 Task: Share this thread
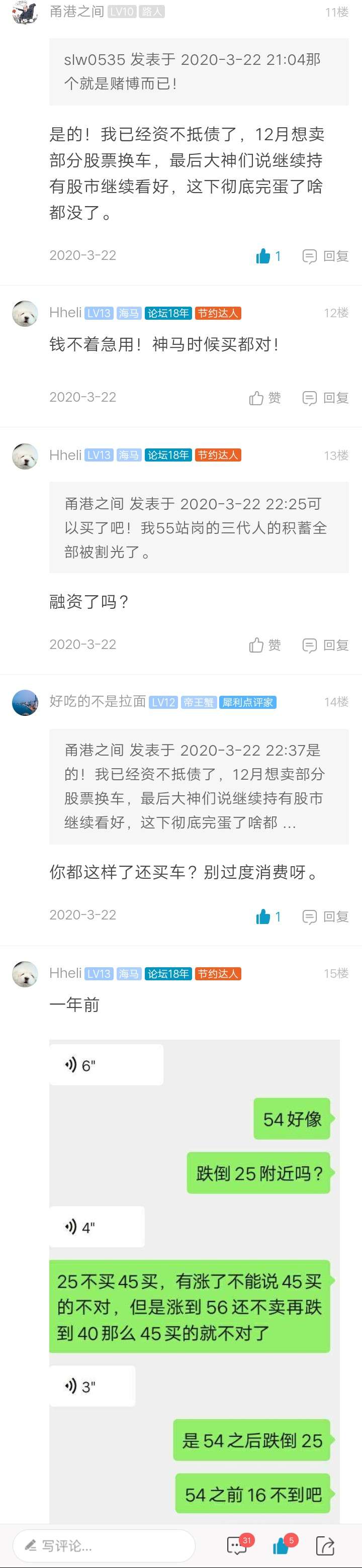(x=325, y=1545)
